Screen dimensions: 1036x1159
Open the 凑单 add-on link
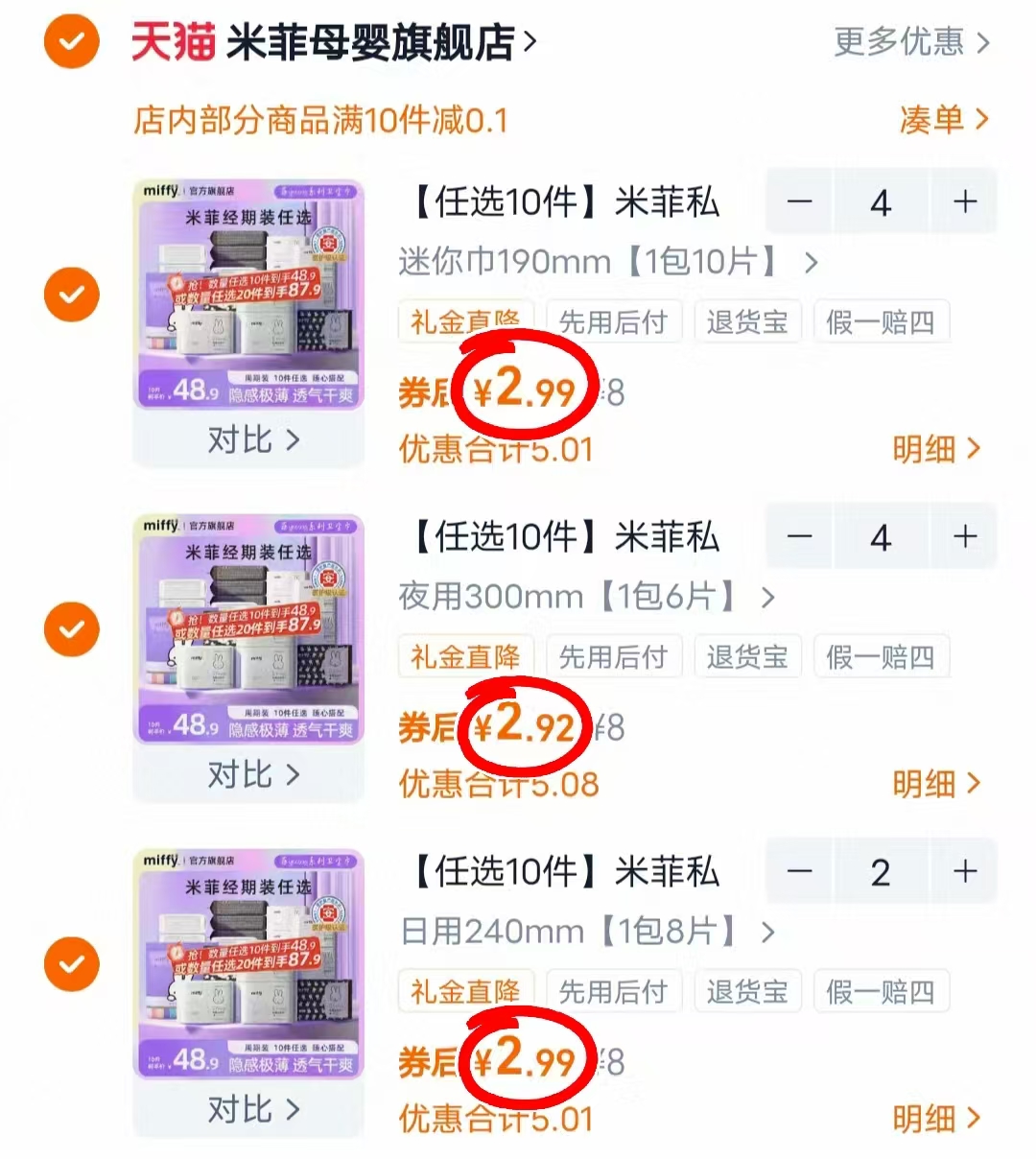pos(945,119)
